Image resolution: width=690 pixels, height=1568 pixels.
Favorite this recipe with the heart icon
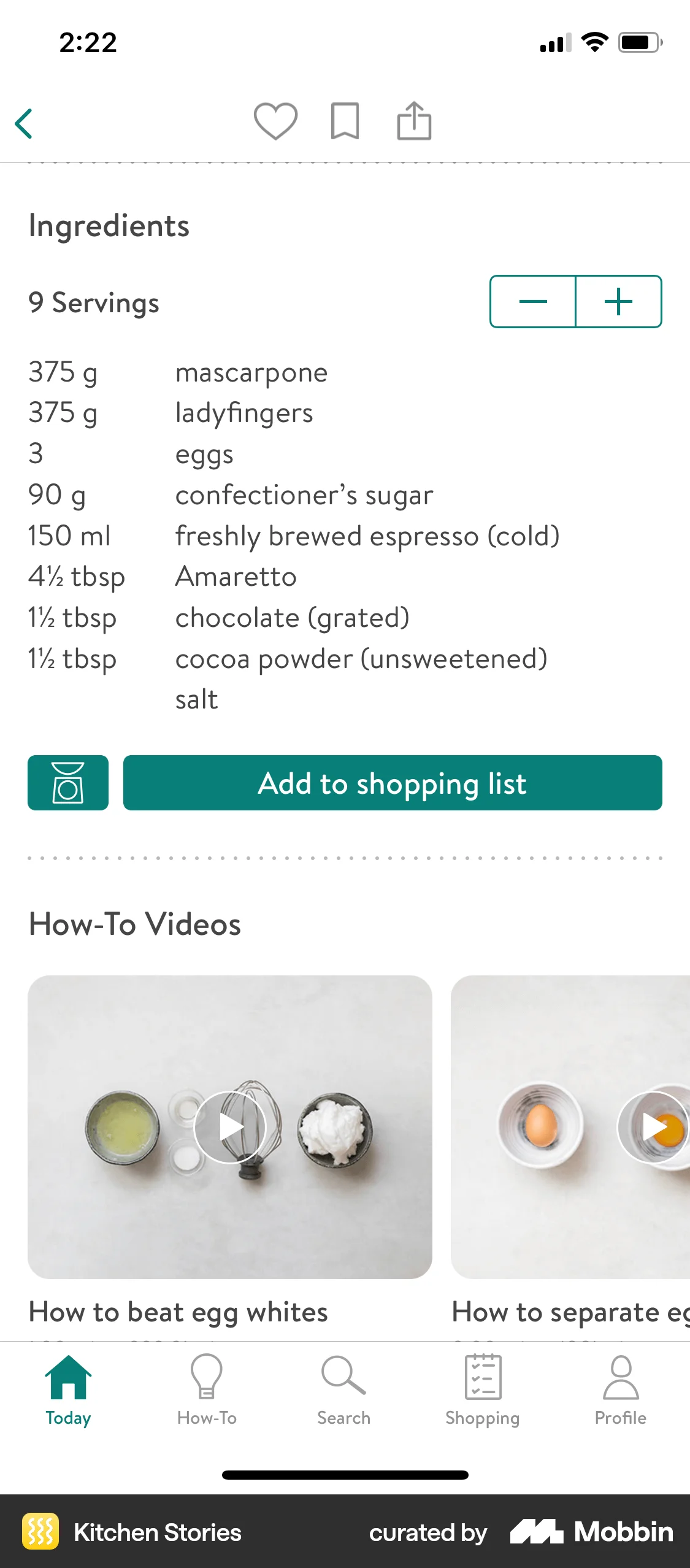point(275,121)
